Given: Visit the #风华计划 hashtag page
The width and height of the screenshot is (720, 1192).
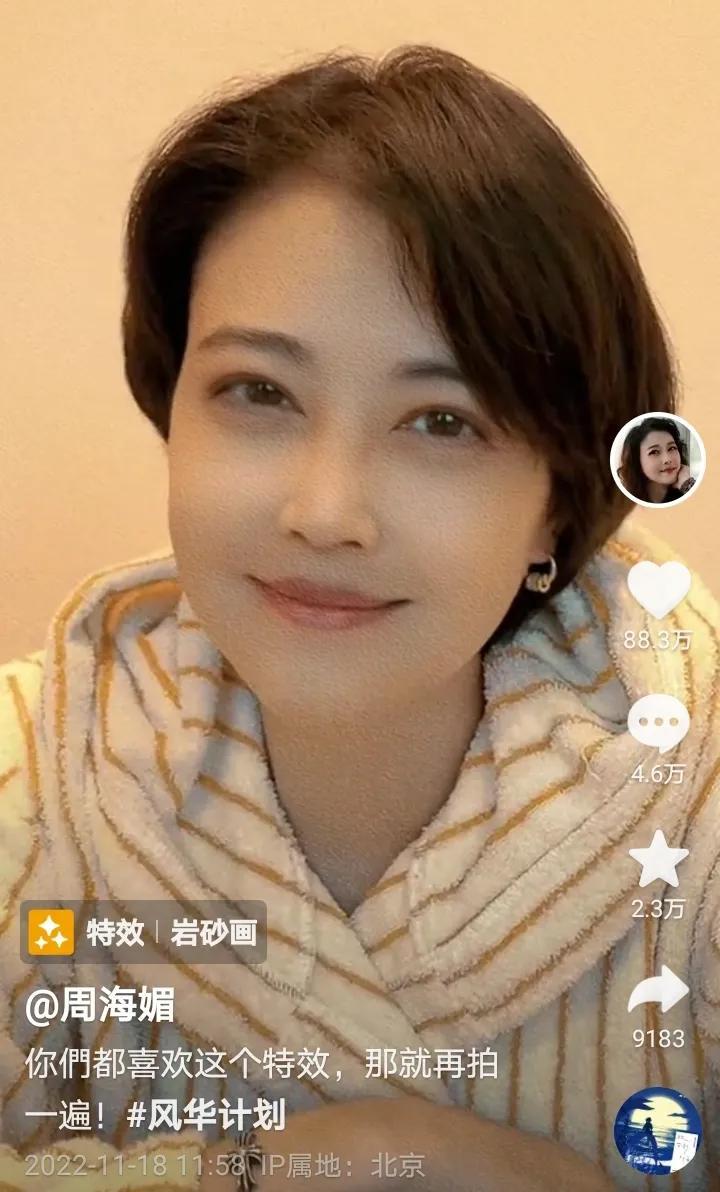Looking at the screenshot, I should 211,1122.
